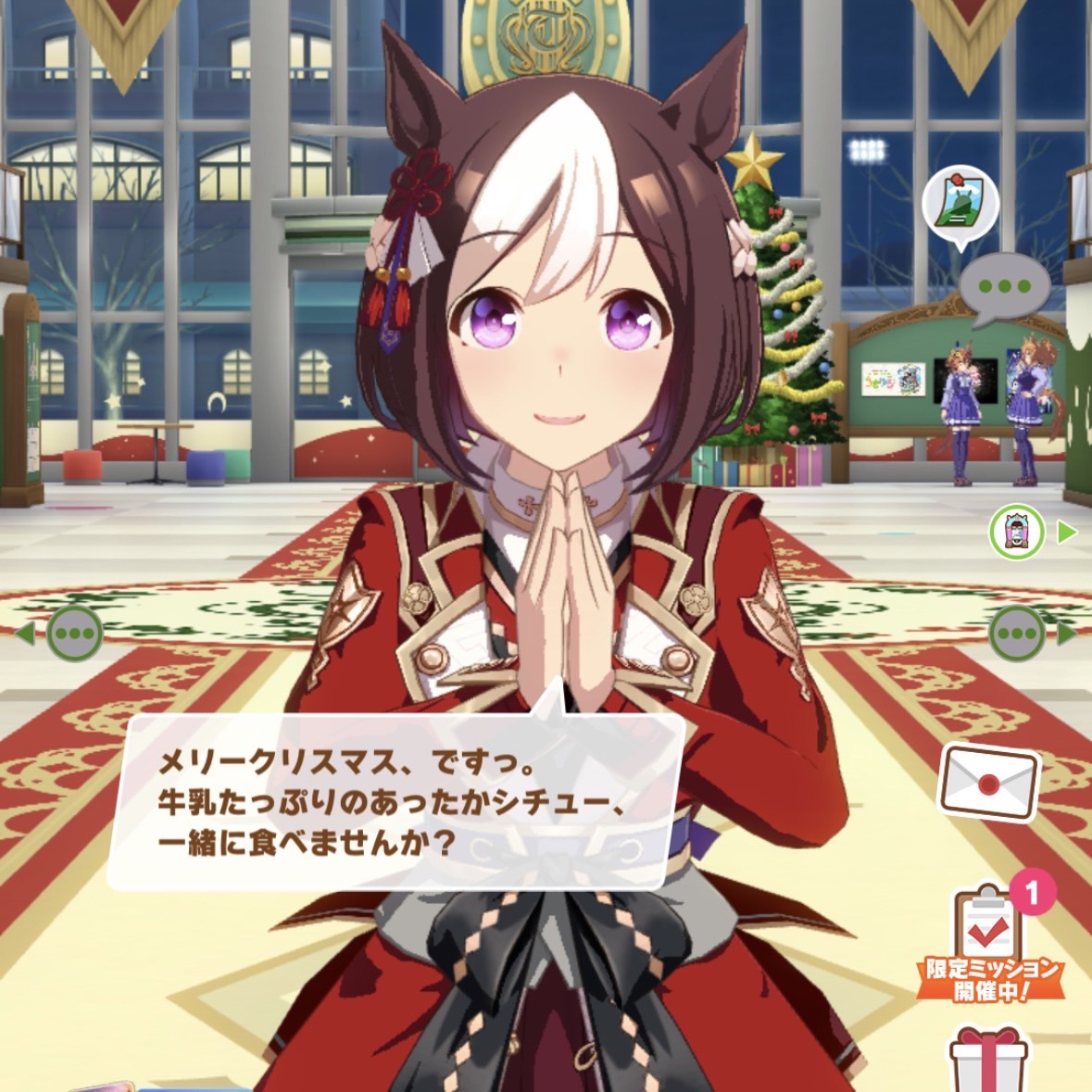Open the envelope mail icon
1092x1092 pixels.
(988, 783)
